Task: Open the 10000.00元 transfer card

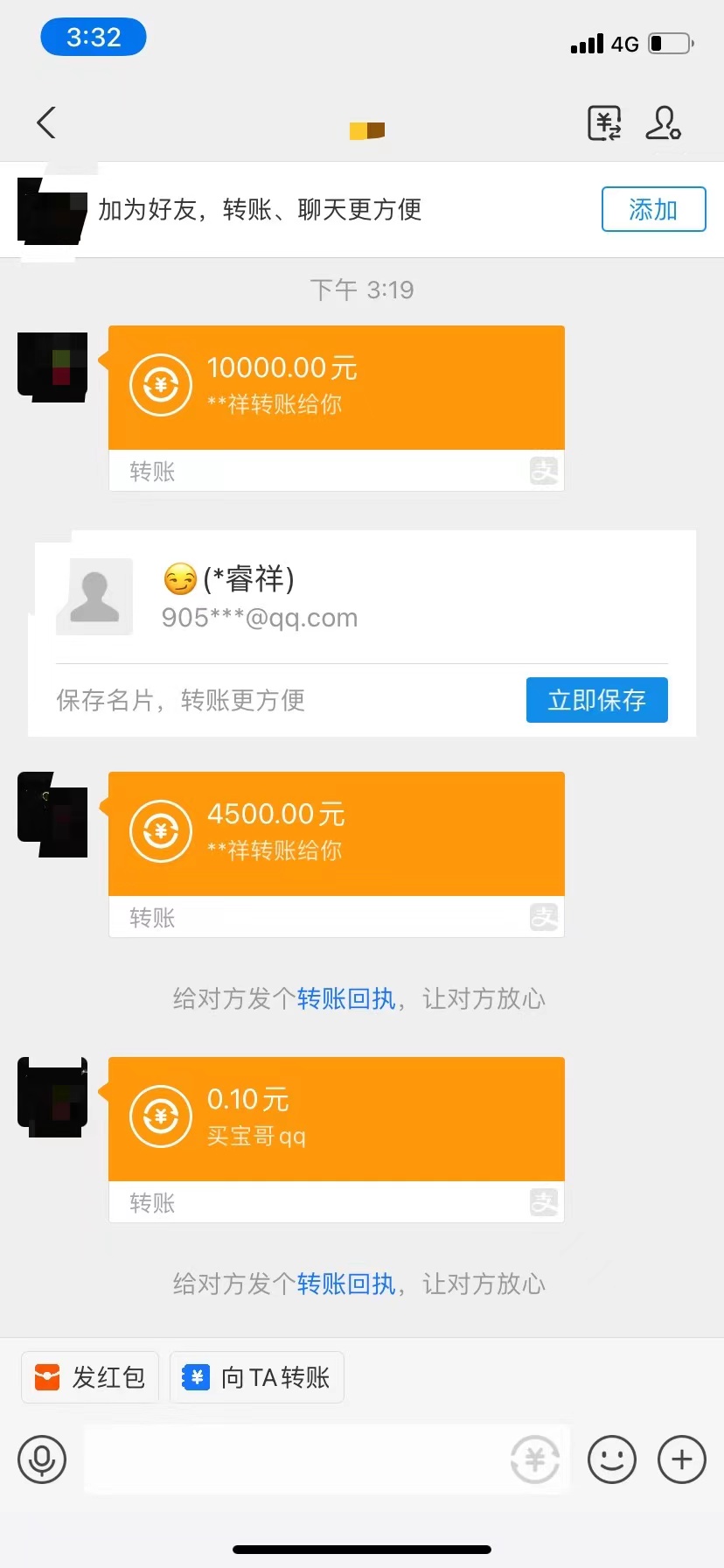Action: coord(336,388)
